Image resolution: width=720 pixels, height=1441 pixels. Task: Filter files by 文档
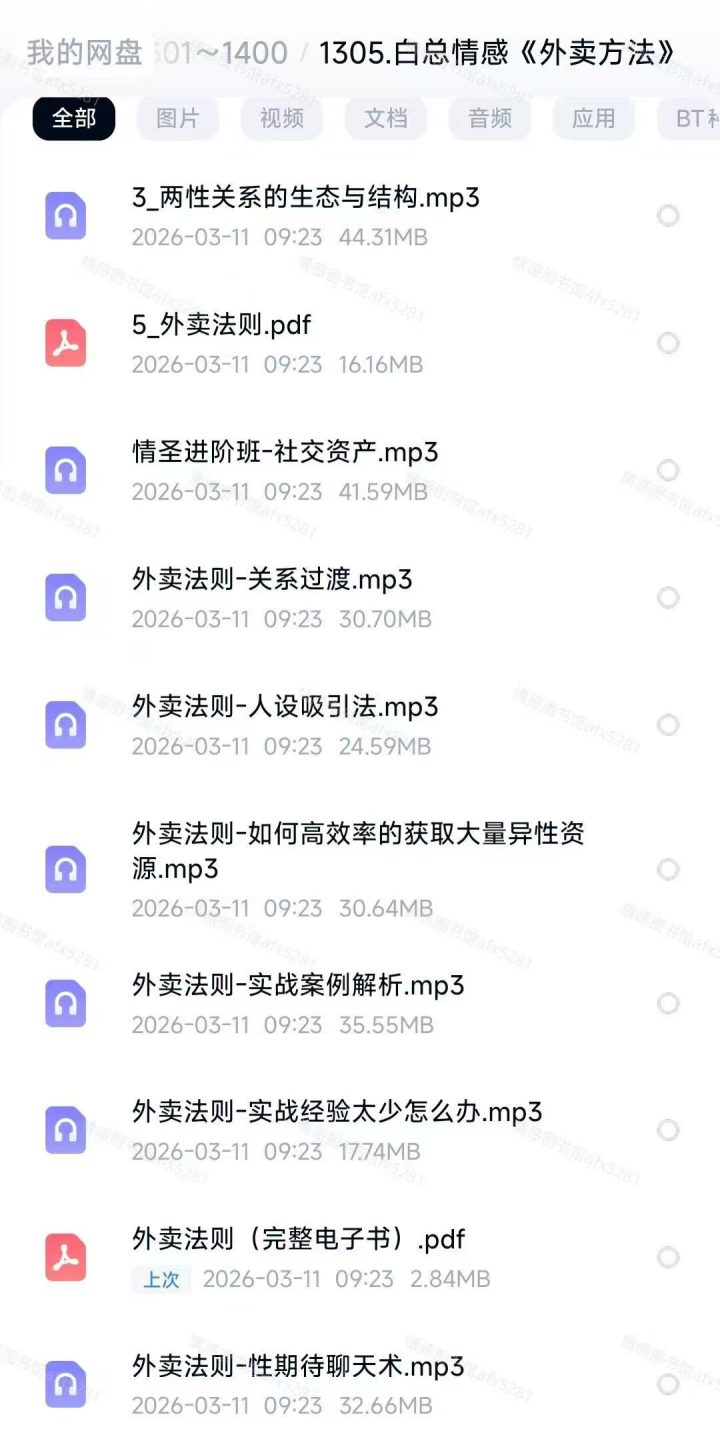(x=386, y=118)
